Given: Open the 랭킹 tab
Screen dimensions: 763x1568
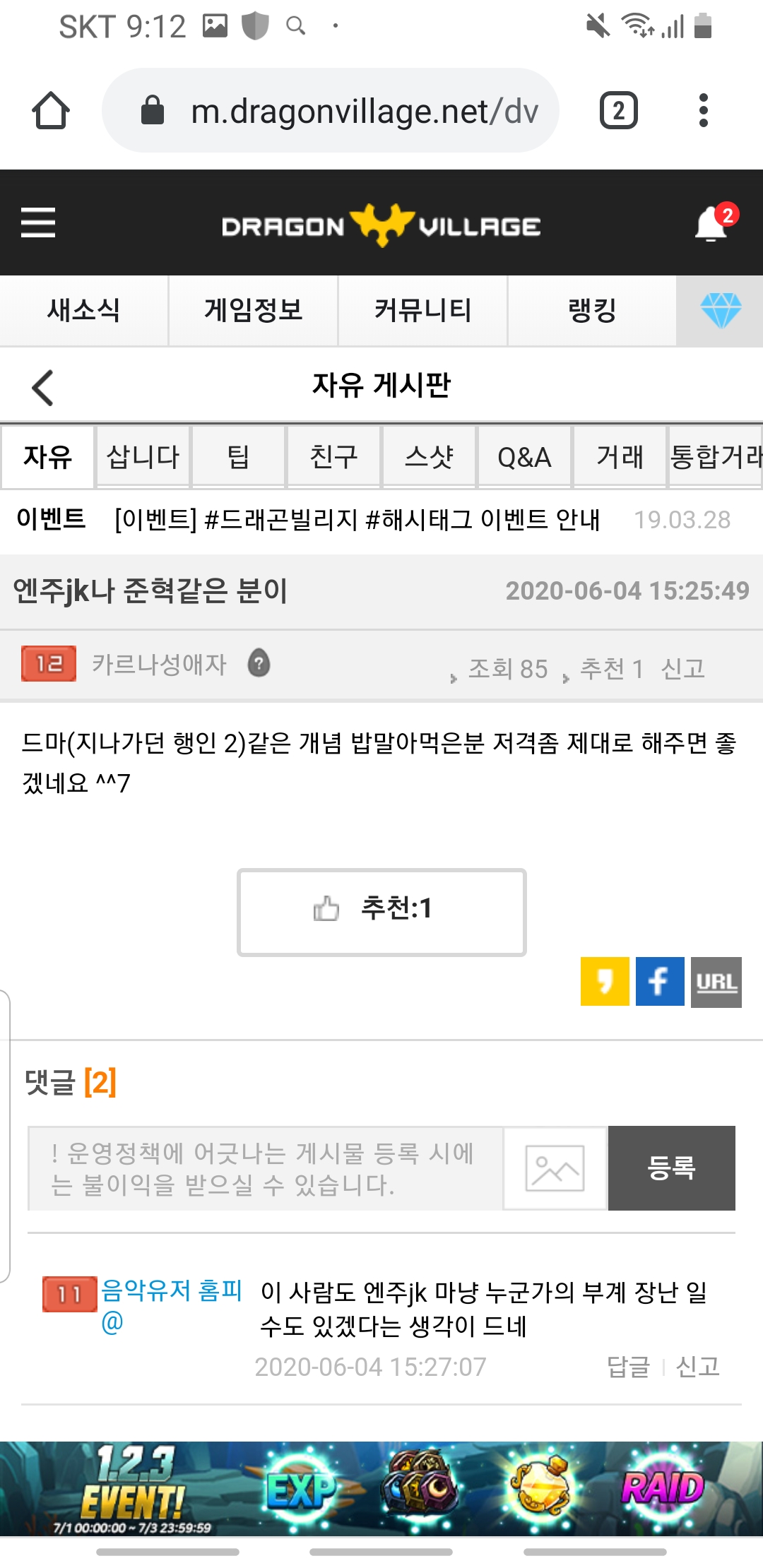Looking at the screenshot, I should (592, 311).
